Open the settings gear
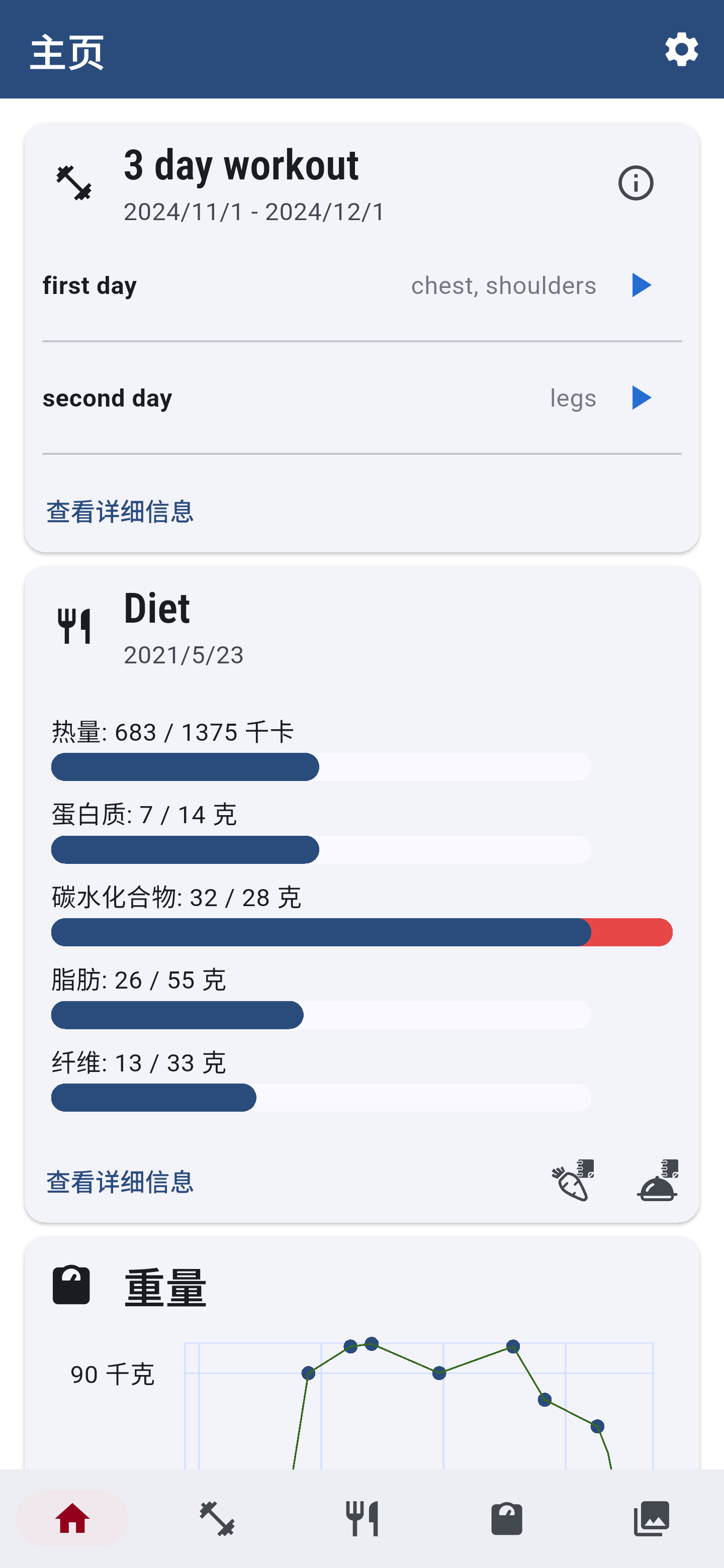This screenshot has height=1568, width=724. click(681, 49)
